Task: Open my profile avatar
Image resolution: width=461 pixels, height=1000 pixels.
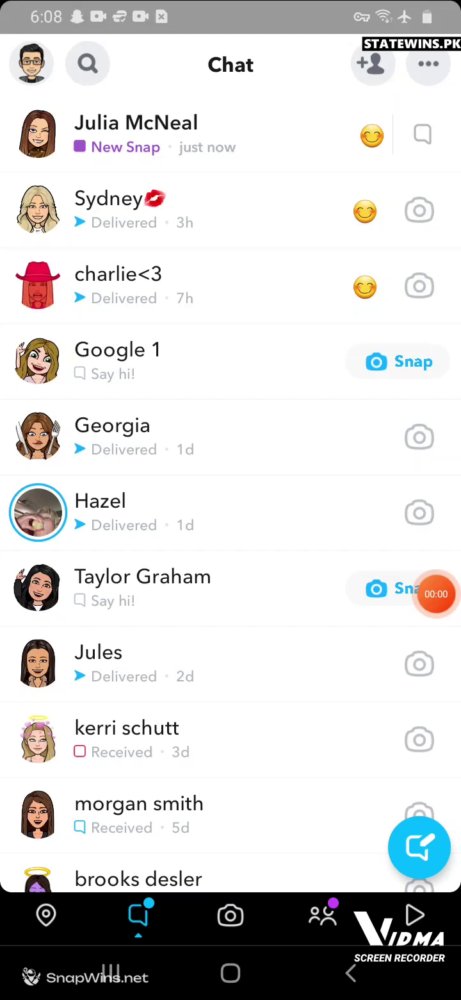Action: click(x=31, y=63)
